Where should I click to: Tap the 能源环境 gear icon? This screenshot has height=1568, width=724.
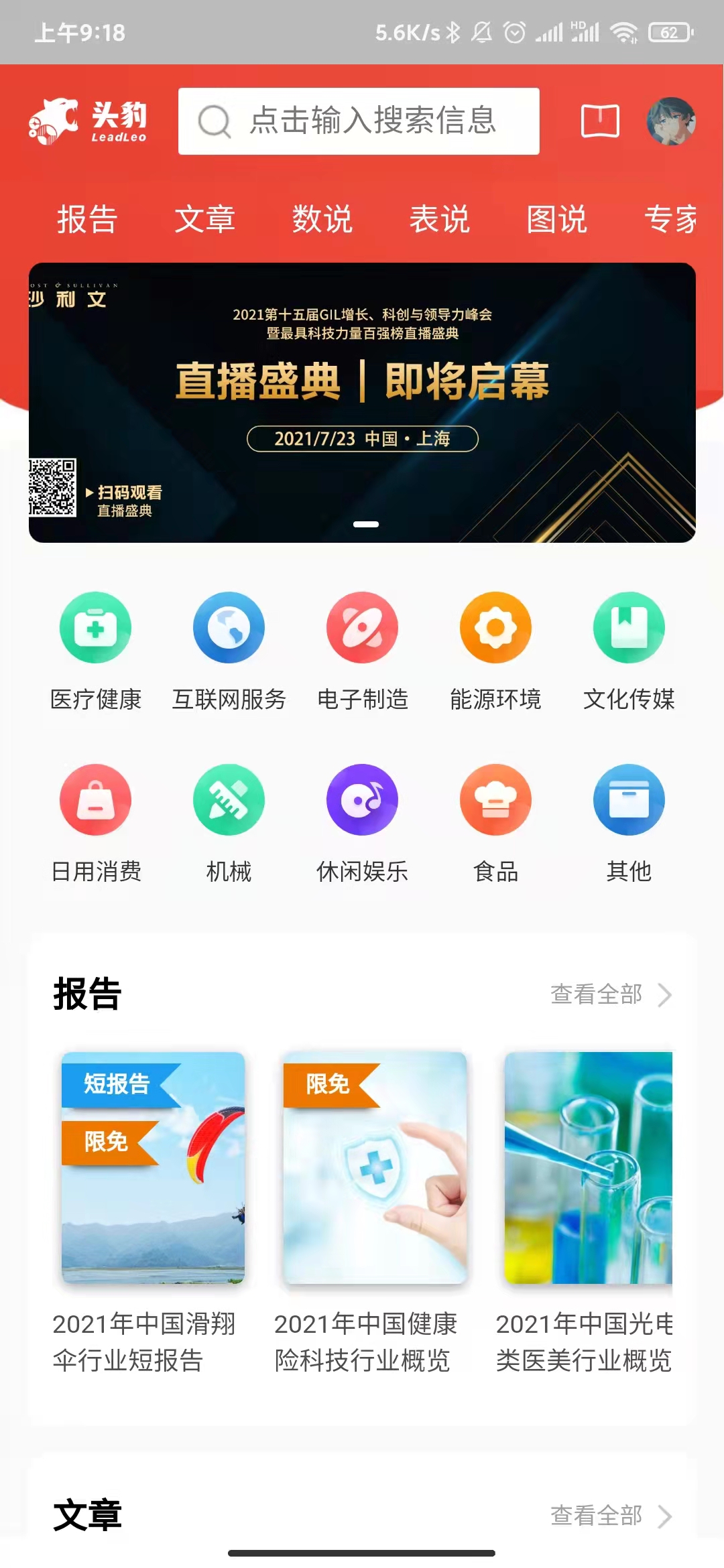click(x=495, y=628)
